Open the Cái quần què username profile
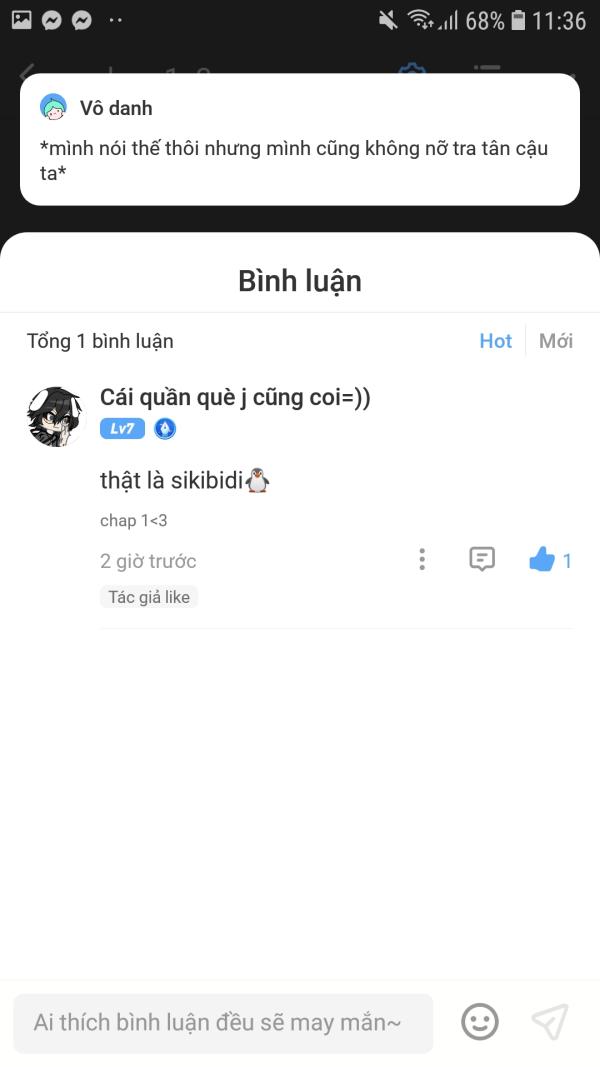The image size is (600, 1067). pos(235,397)
